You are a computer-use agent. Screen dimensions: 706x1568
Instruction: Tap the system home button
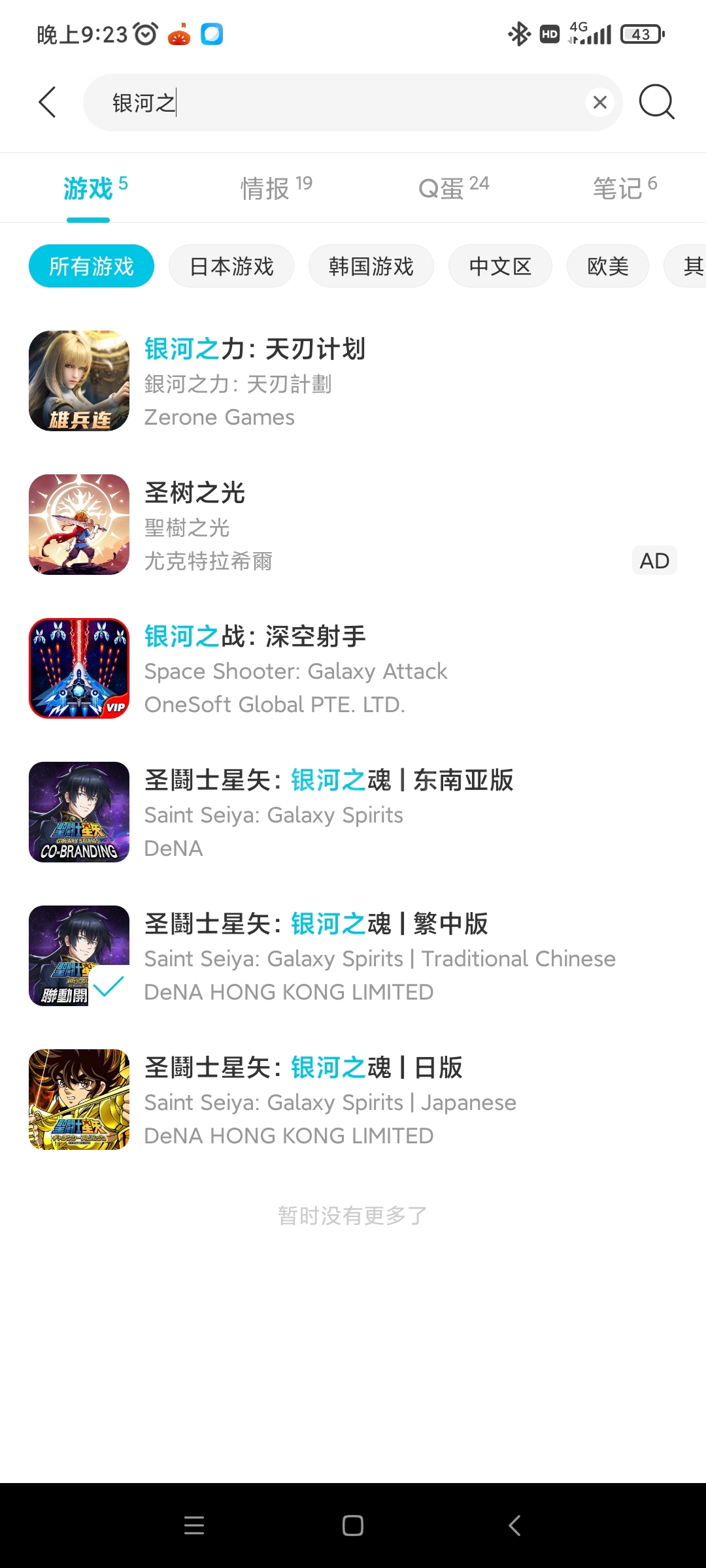(x=353, y=1526)
